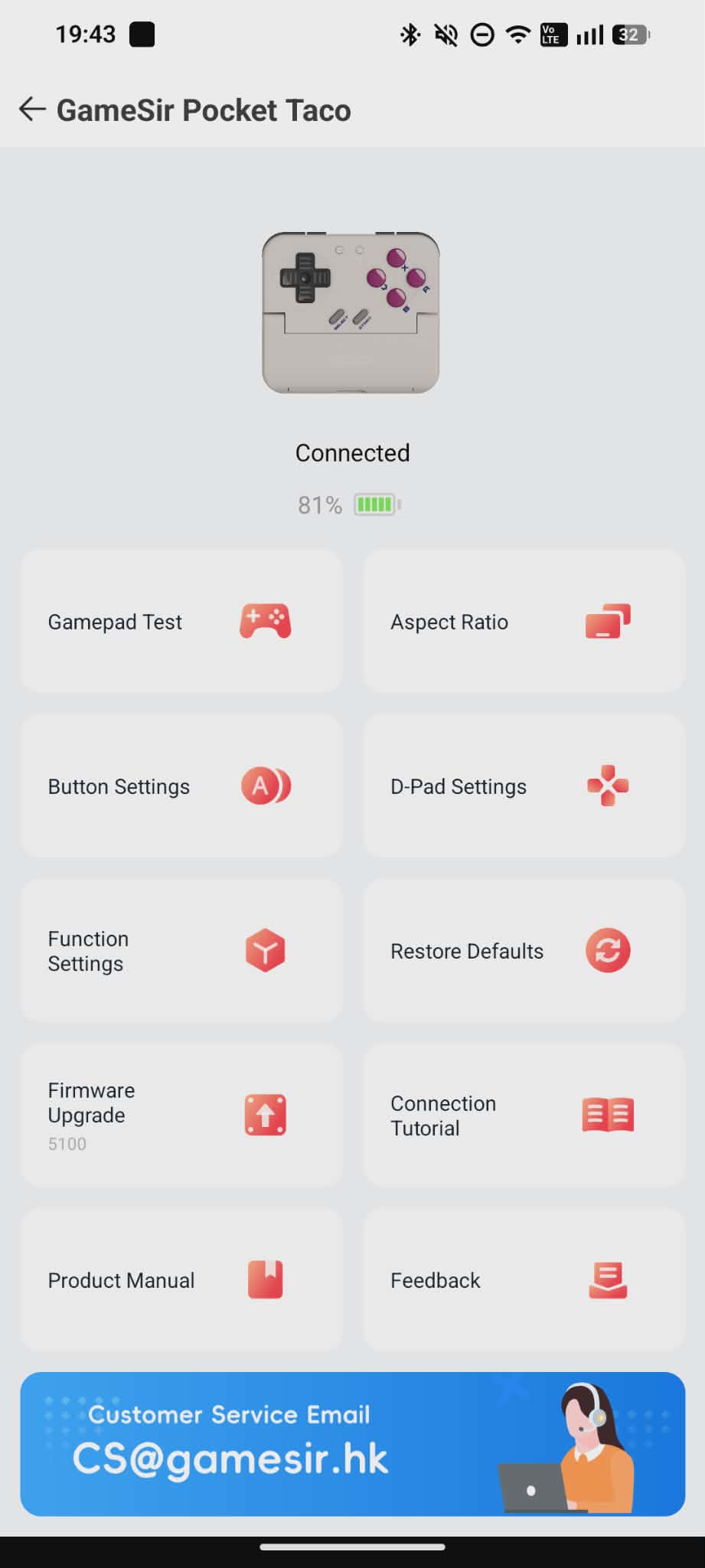The image size is (705, 1568).
Task: Tap the Customer Service Email banner
Action: coord(352,1443)
